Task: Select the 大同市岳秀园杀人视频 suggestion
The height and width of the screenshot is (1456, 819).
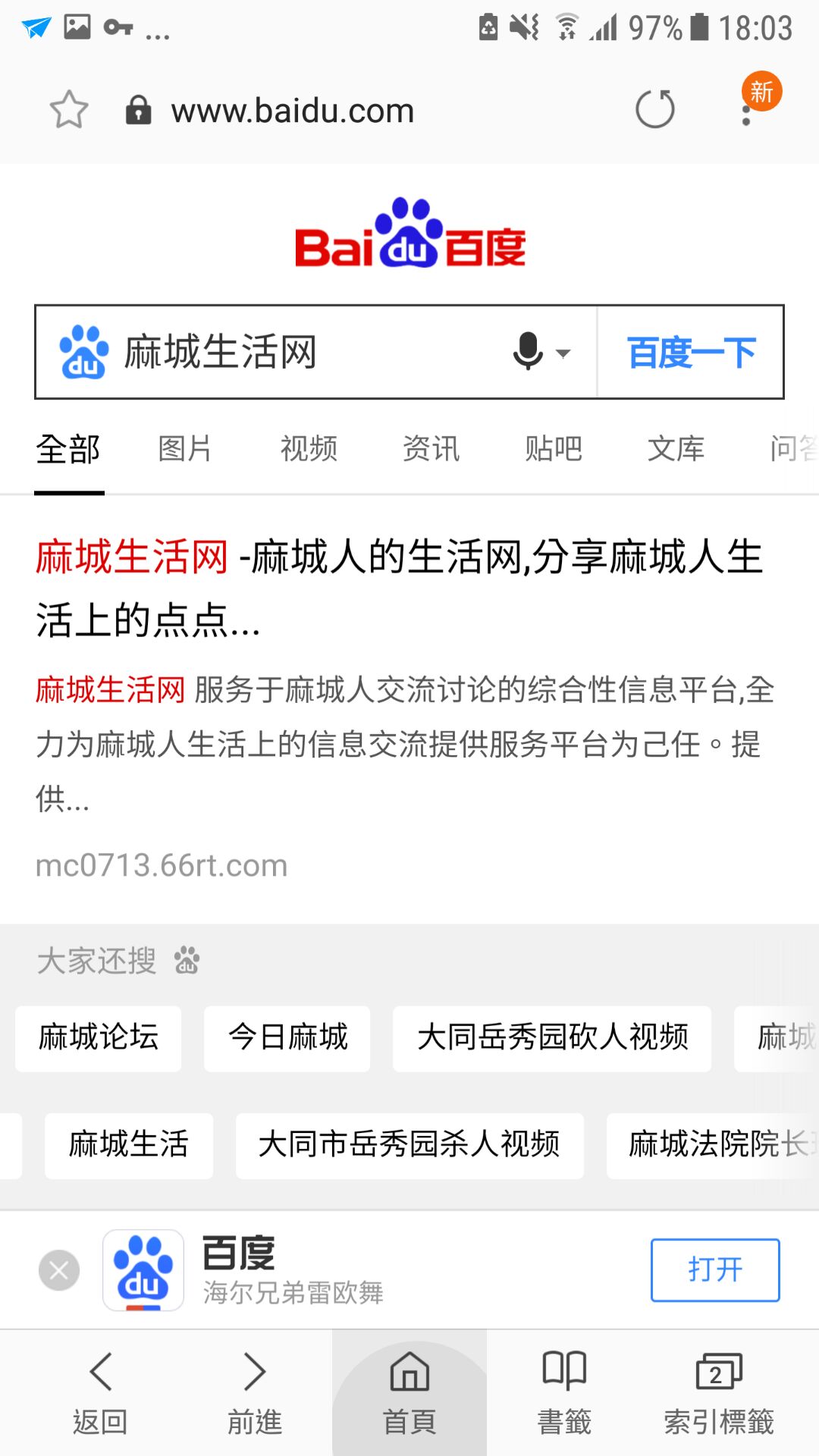Action: click(x=409, y=1144)
